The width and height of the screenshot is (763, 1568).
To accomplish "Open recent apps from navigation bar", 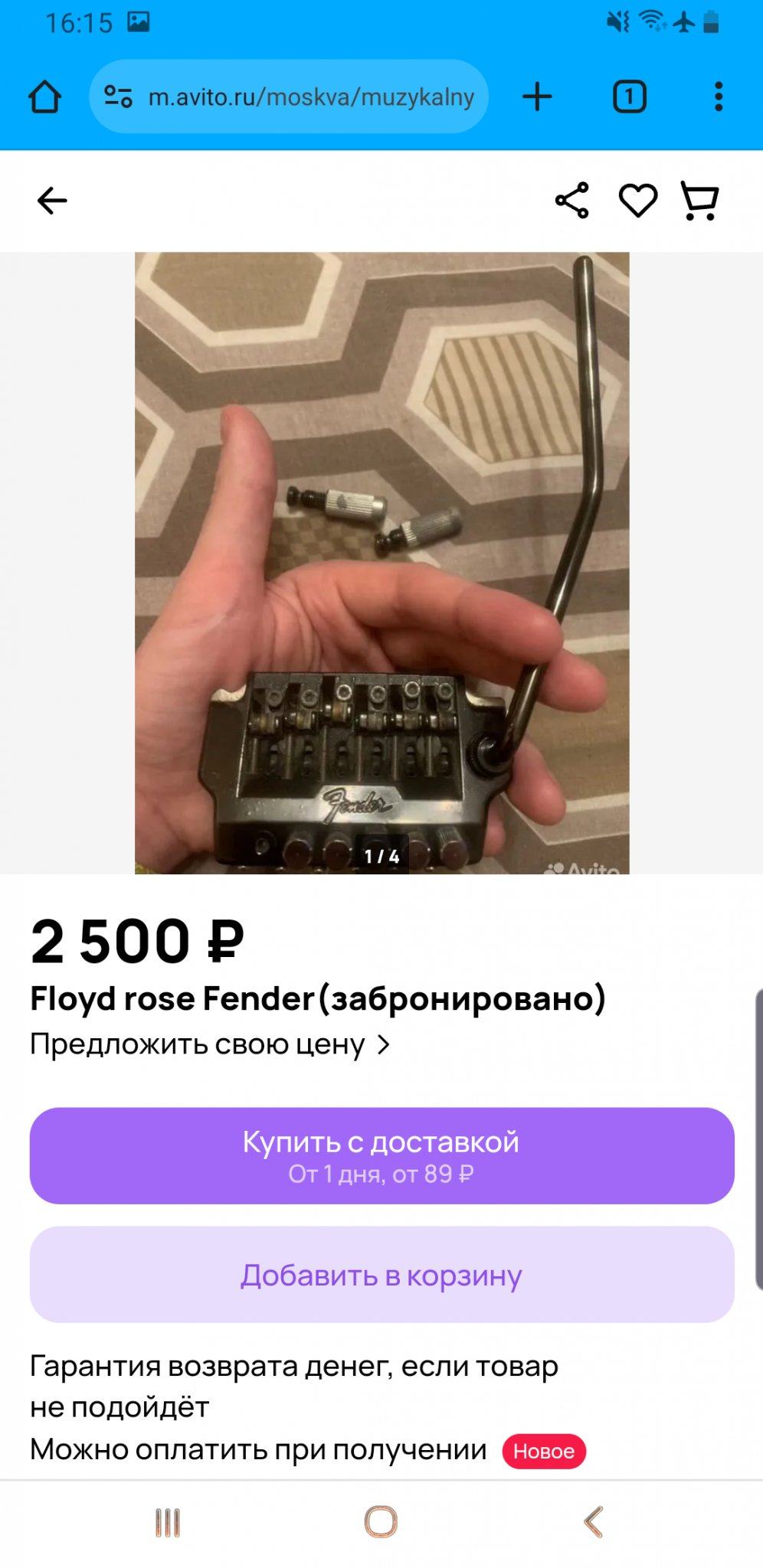I will (x=168, y=1521).
